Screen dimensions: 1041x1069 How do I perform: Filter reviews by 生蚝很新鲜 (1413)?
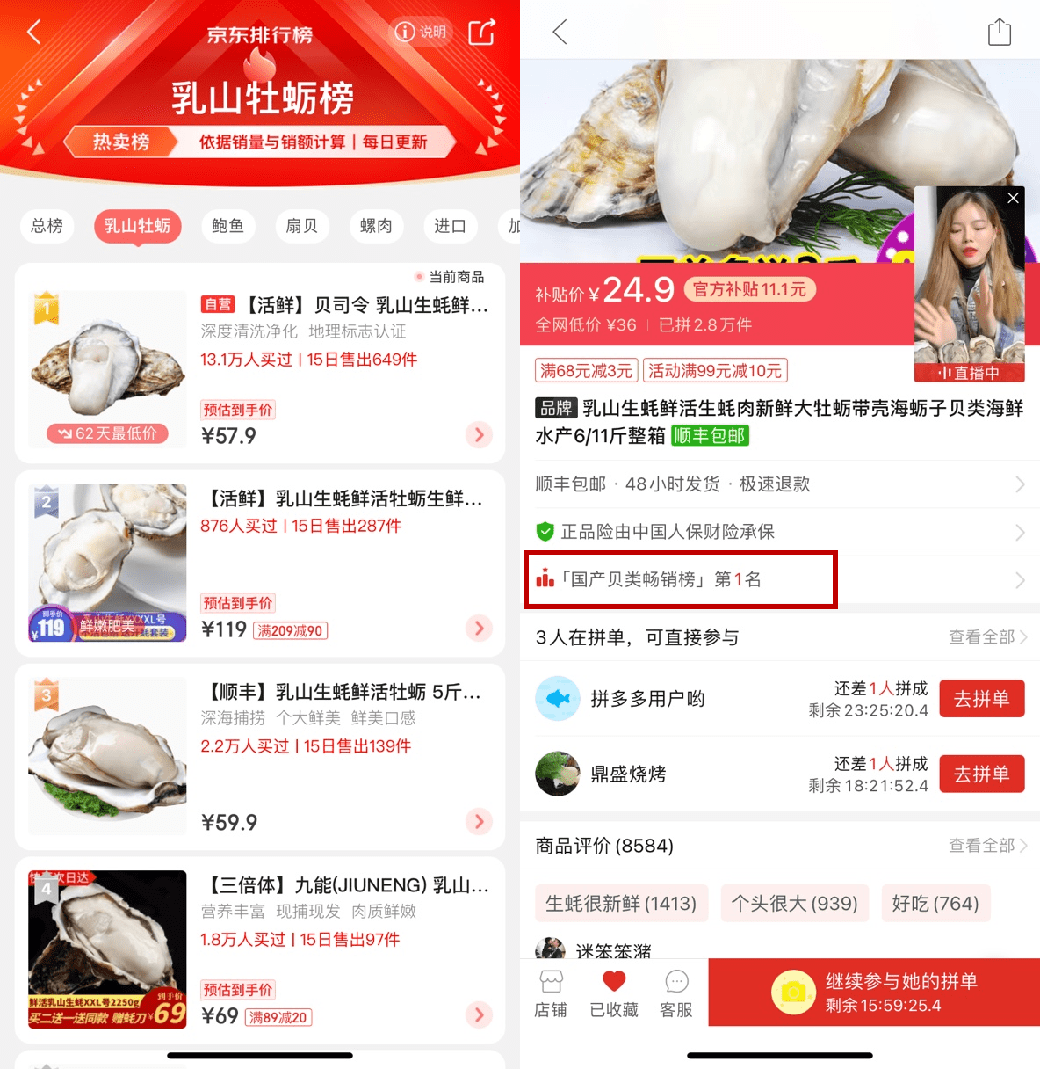[x=621, y=904]
